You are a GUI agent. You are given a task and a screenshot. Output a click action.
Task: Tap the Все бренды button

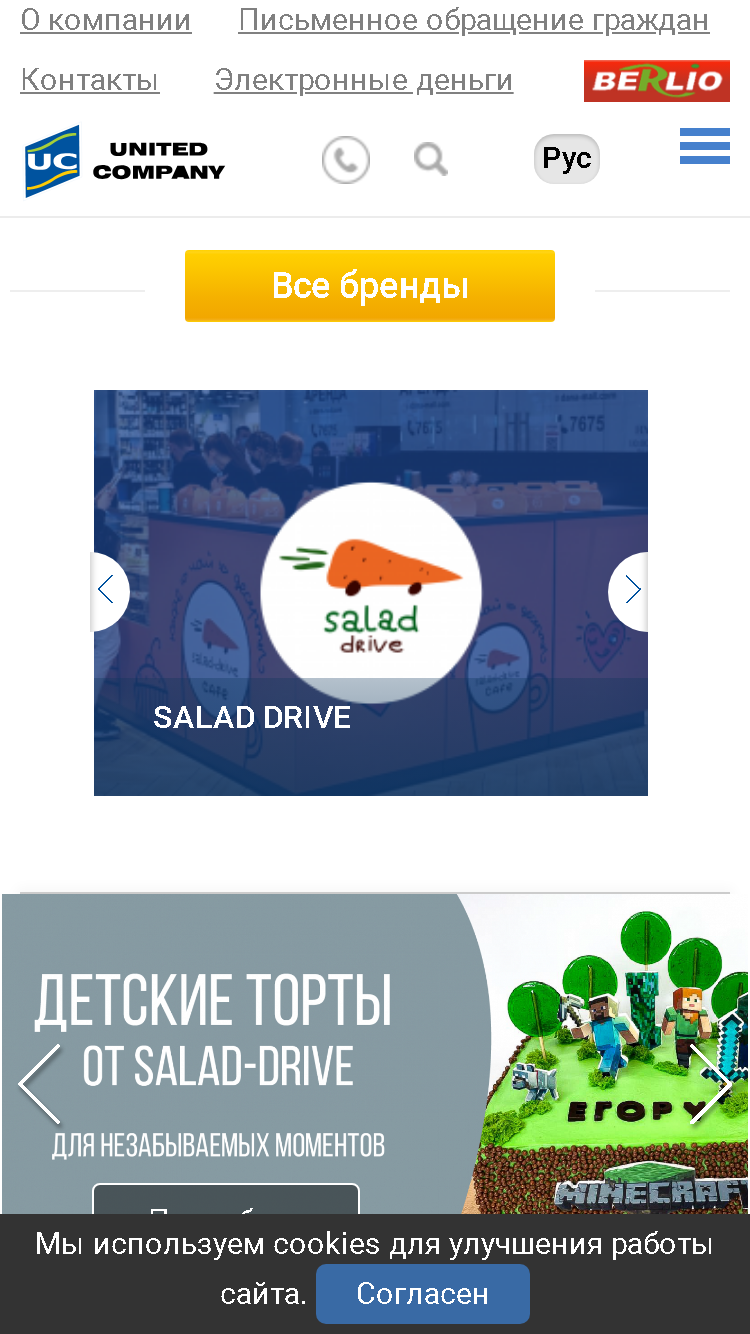(370, 286)
